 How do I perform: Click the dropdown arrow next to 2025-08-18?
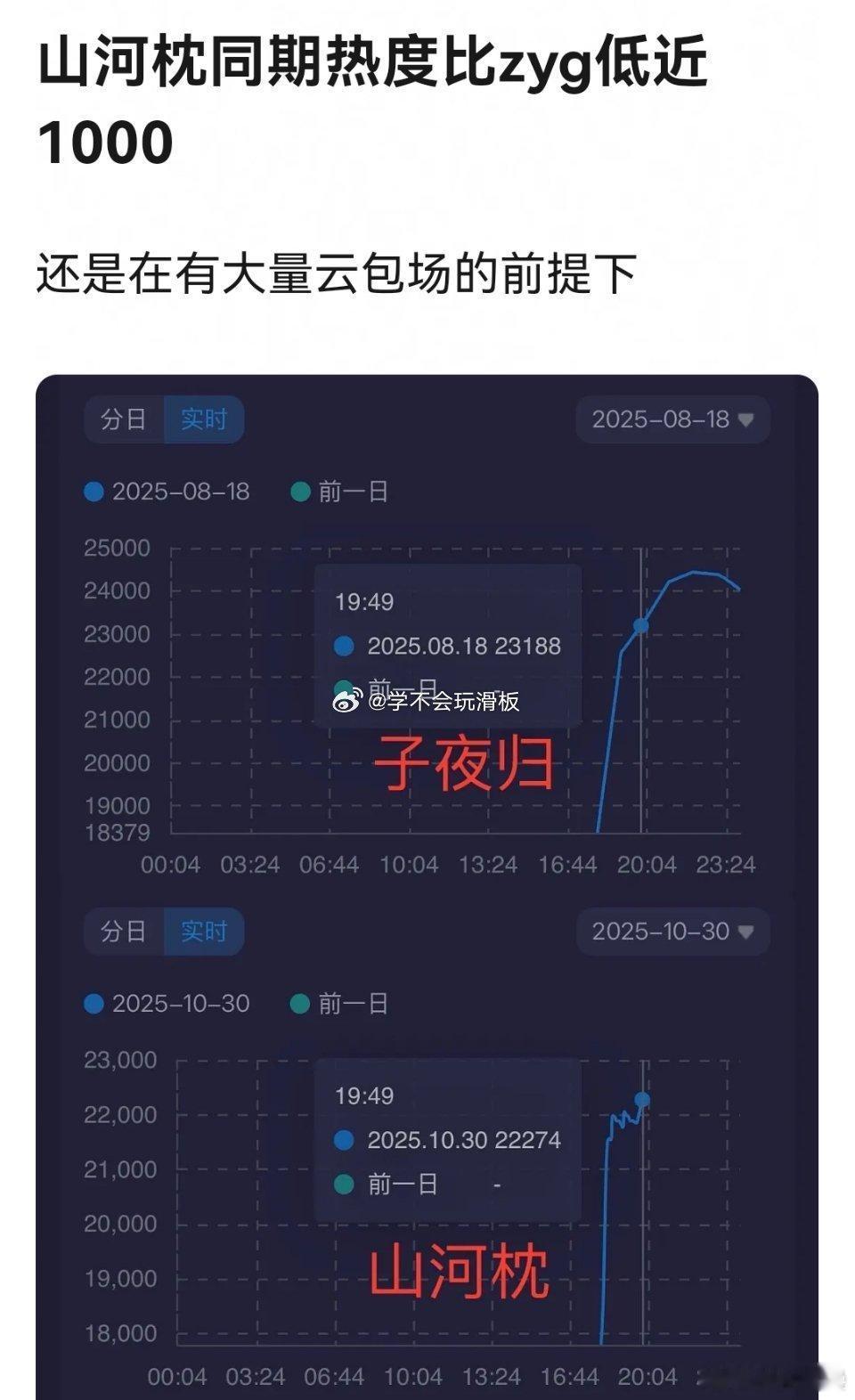click(x=746, y=420)
